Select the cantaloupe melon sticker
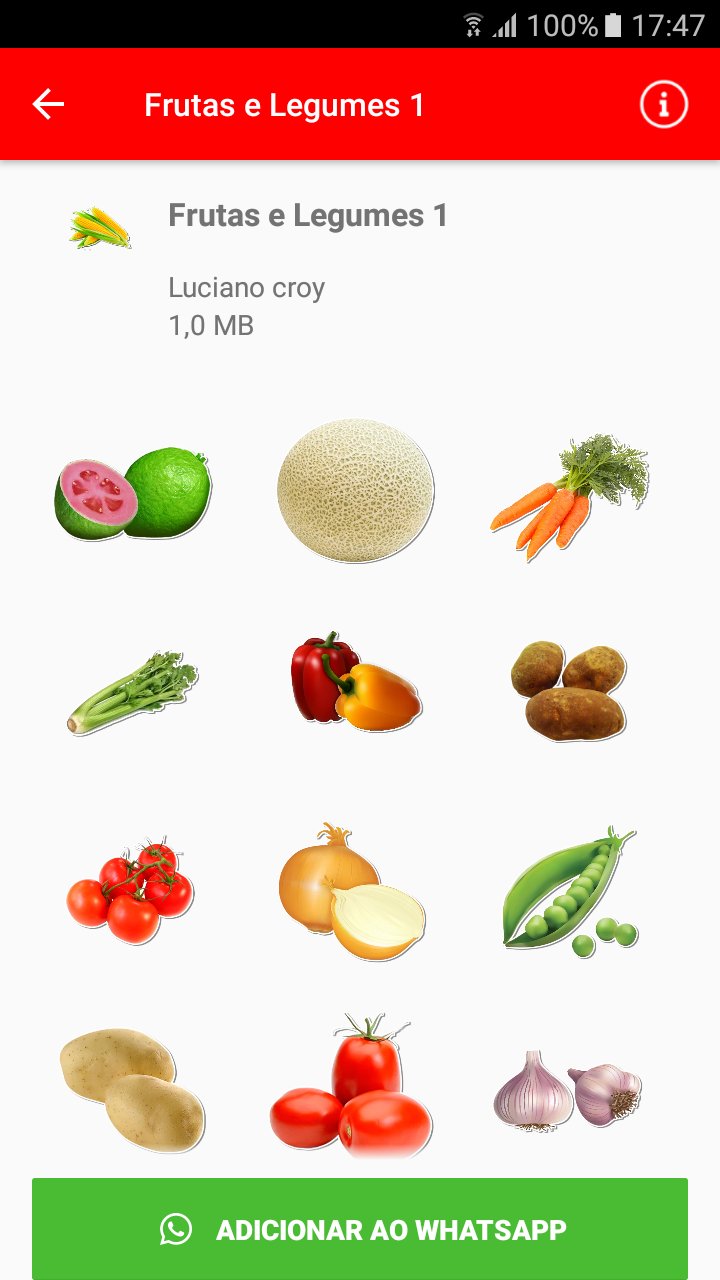This screenshot has height=1280, width=720. [x=355, y=490]
